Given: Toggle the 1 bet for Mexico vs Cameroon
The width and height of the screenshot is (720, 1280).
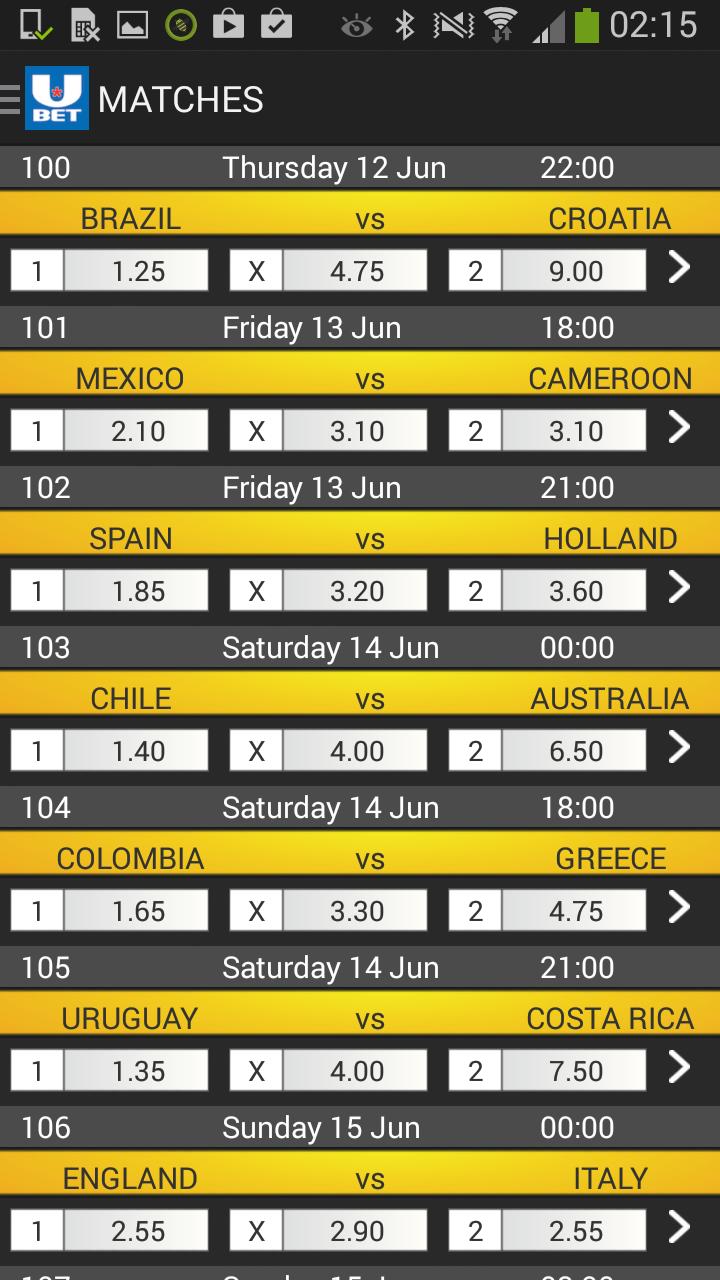Looking at the screenshot, I should tap(36, 429).
